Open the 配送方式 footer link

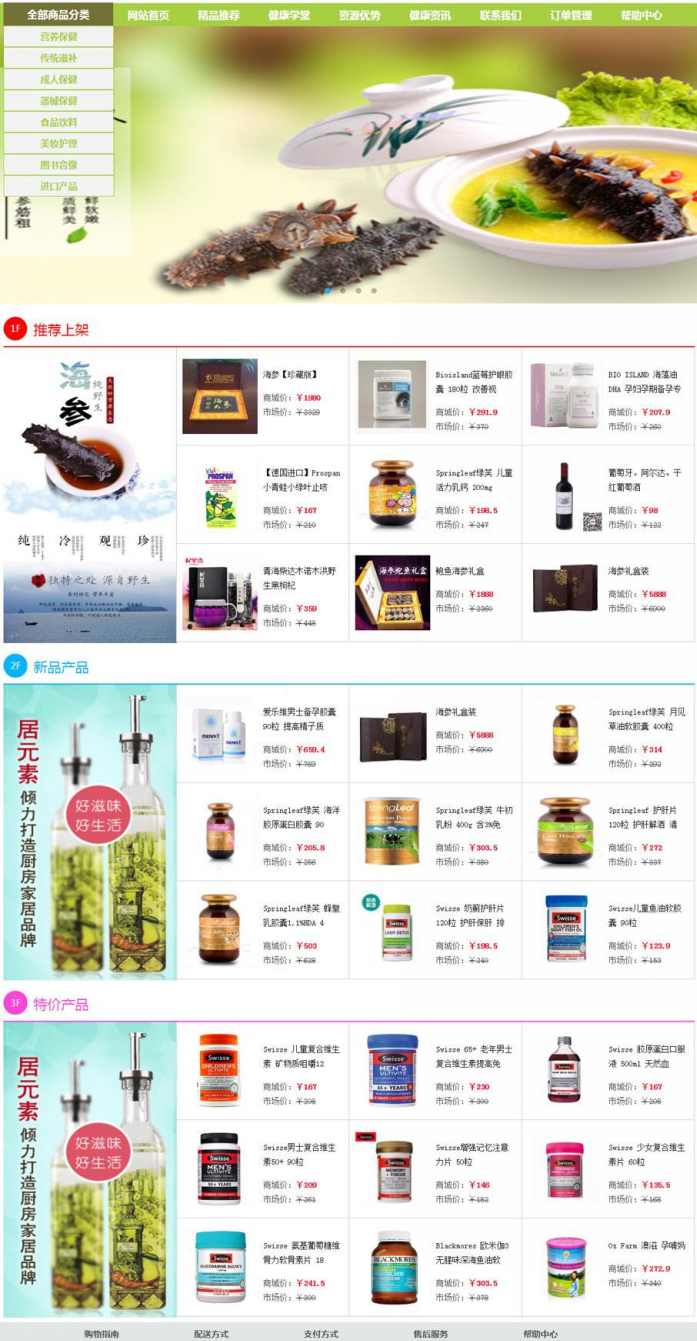(211, 1334)
